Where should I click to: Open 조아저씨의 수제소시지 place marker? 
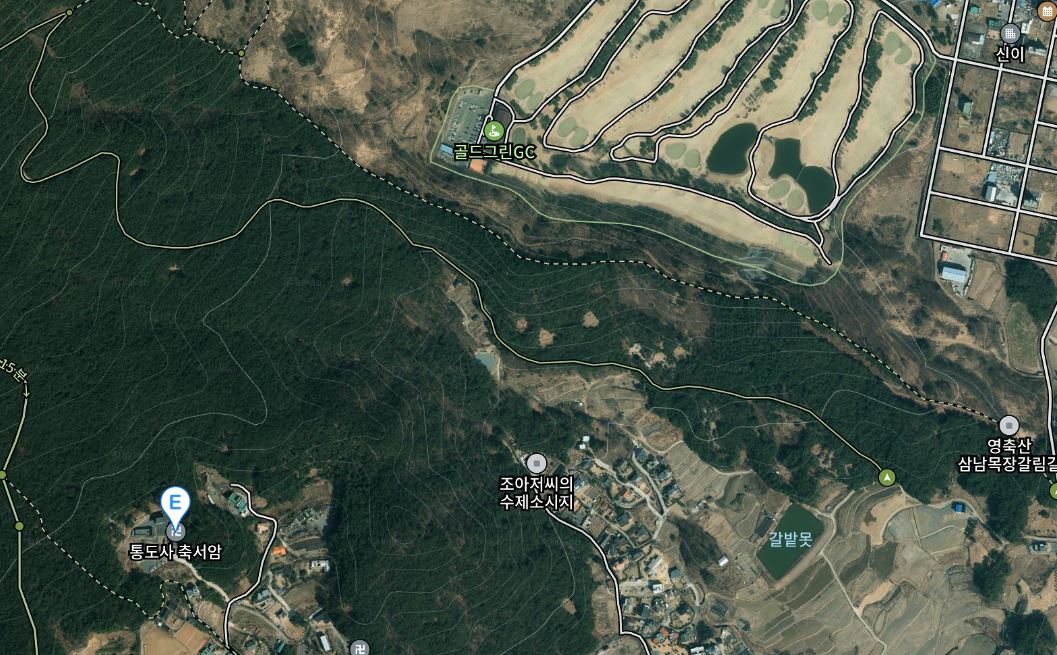point(537,463)
